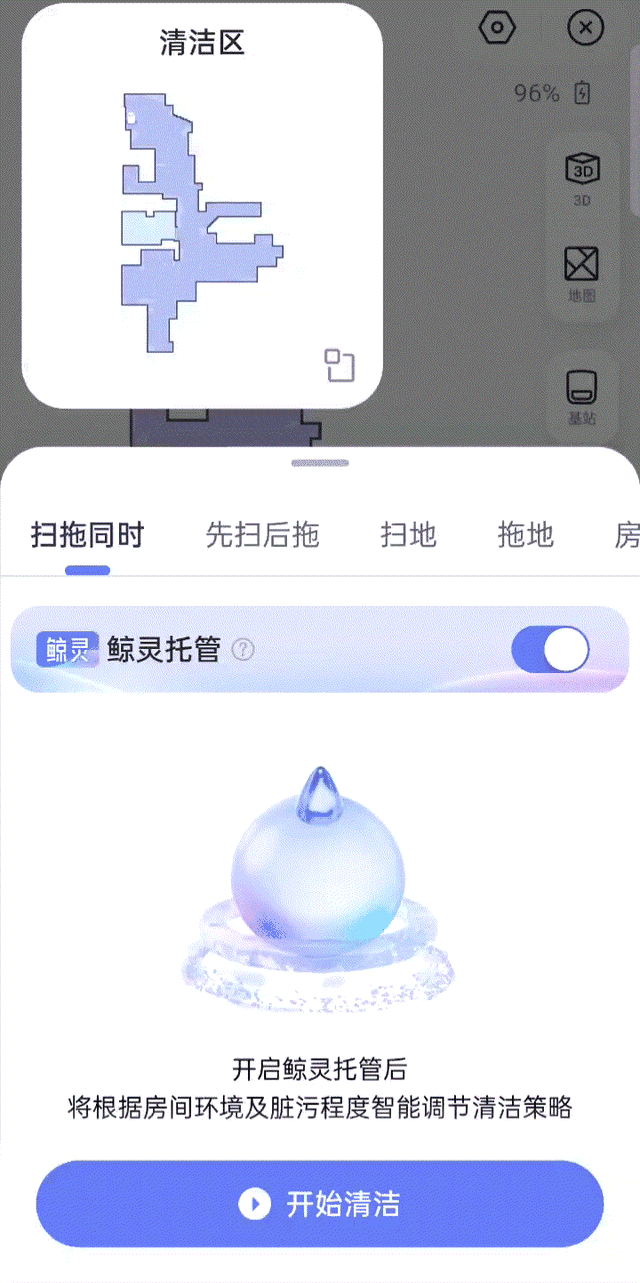Open the help icon beside 鲸灵托管

243,650
